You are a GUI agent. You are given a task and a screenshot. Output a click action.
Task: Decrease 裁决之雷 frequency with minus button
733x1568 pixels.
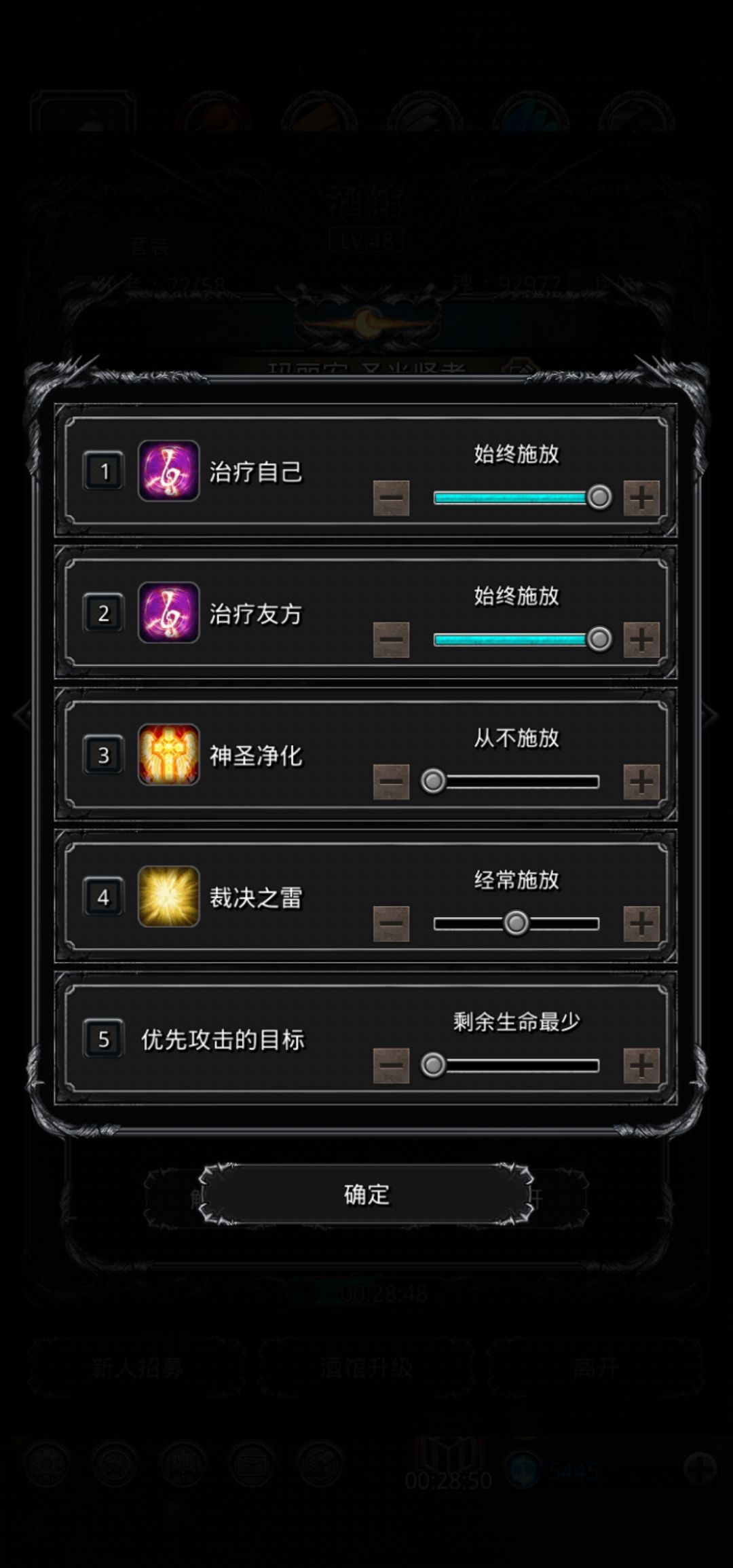pos(391,923)
